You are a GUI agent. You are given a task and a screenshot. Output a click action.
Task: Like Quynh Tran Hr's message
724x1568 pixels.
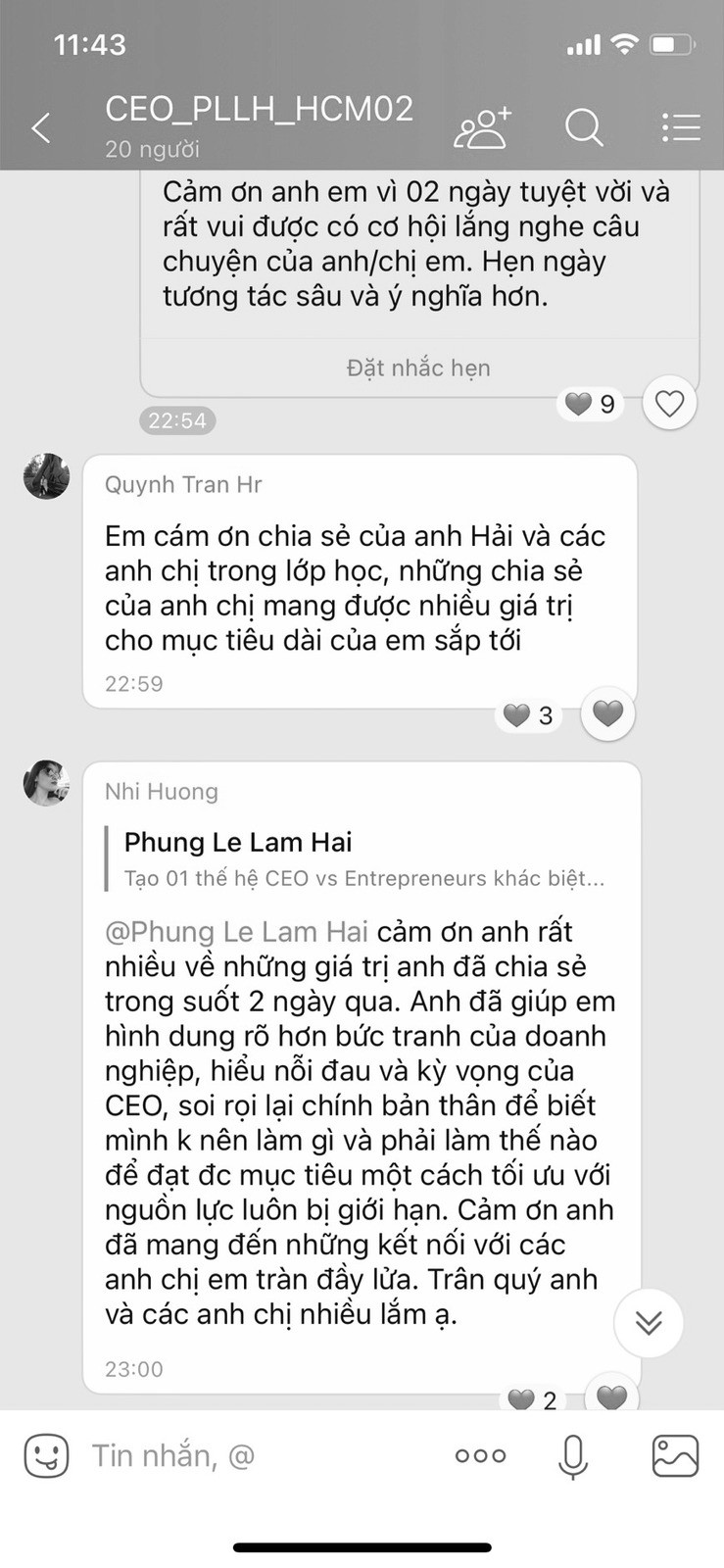pos(607,713)
